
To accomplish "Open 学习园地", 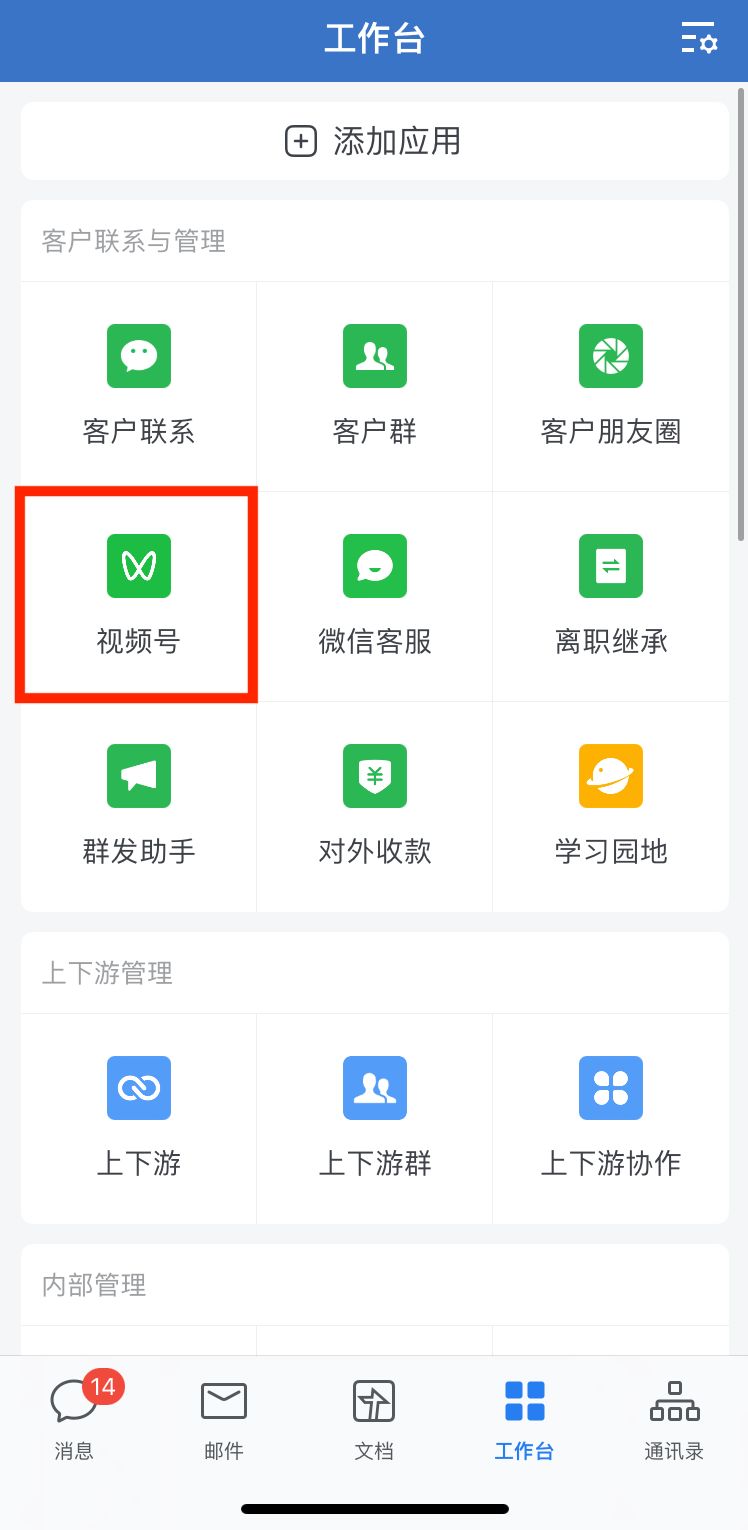I will 611,805.
